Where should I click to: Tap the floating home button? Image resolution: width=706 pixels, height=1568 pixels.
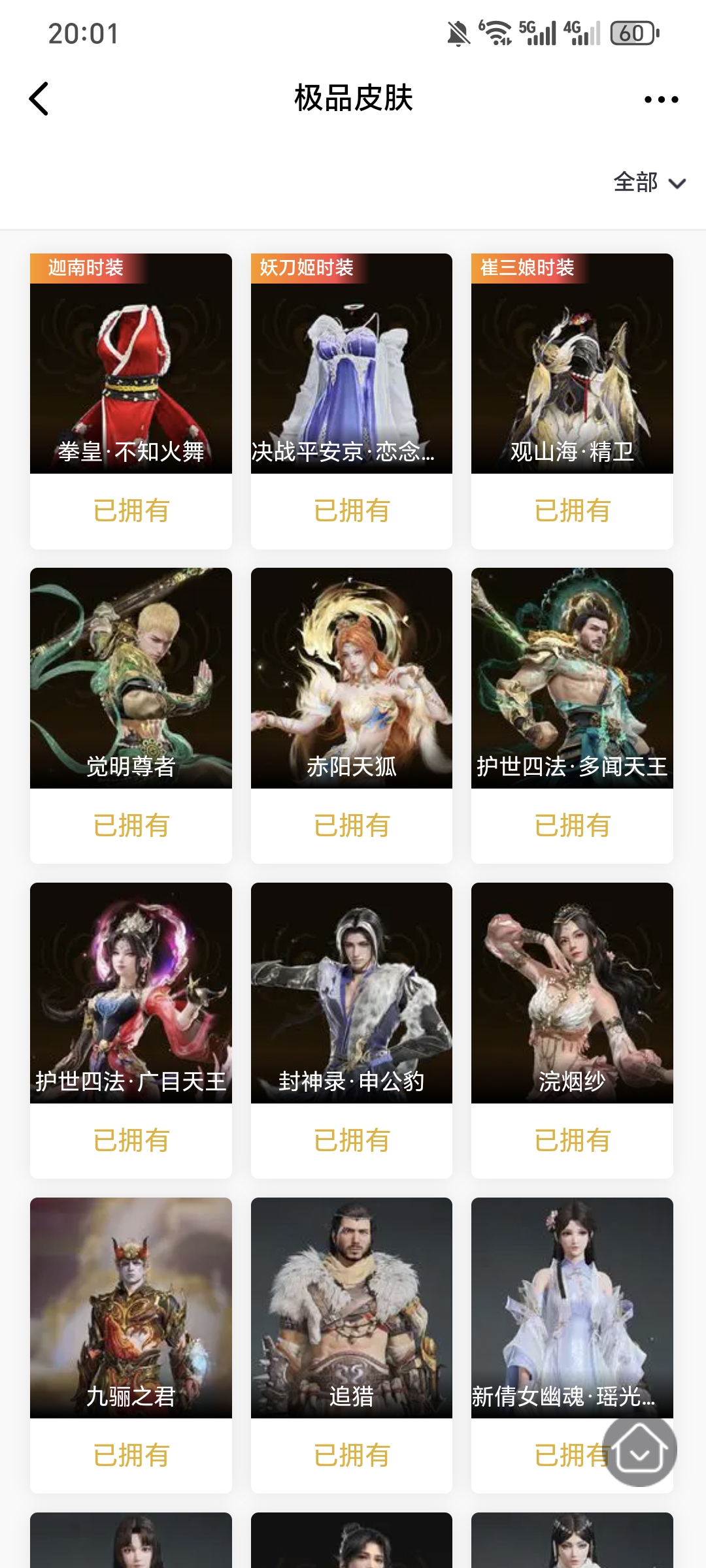[x=639, y=1450]
